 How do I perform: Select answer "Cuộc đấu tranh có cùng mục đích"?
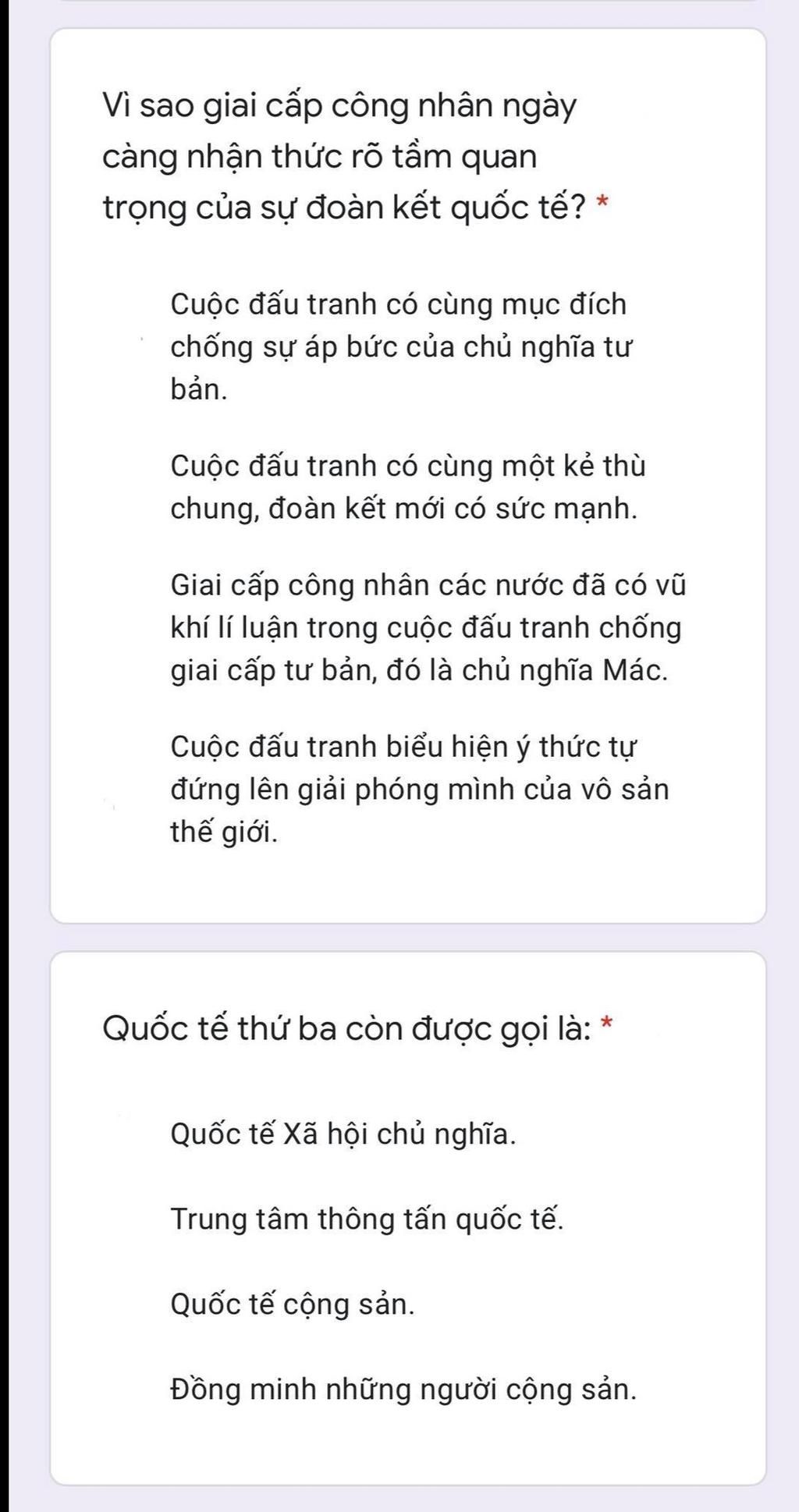(x=398, y=346)
